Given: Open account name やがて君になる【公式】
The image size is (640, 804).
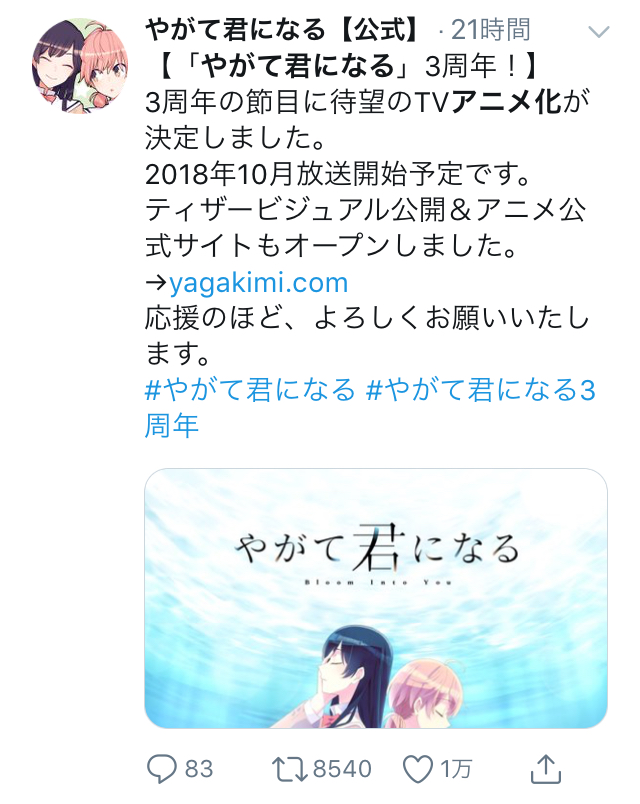Looking at the screenshot, I should point(280,29).
